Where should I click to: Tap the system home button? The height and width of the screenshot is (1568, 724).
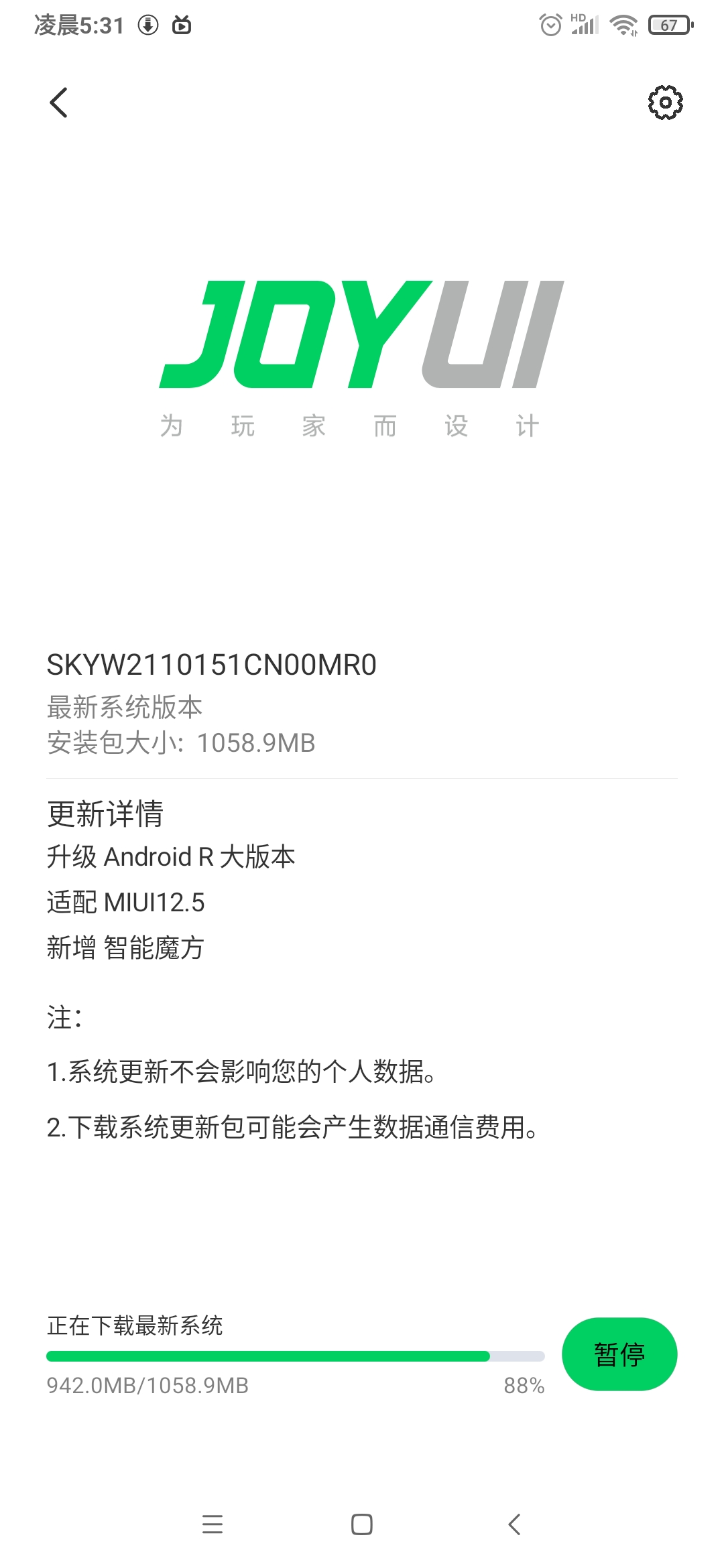pyautogui.click(x=362, y=1524)
